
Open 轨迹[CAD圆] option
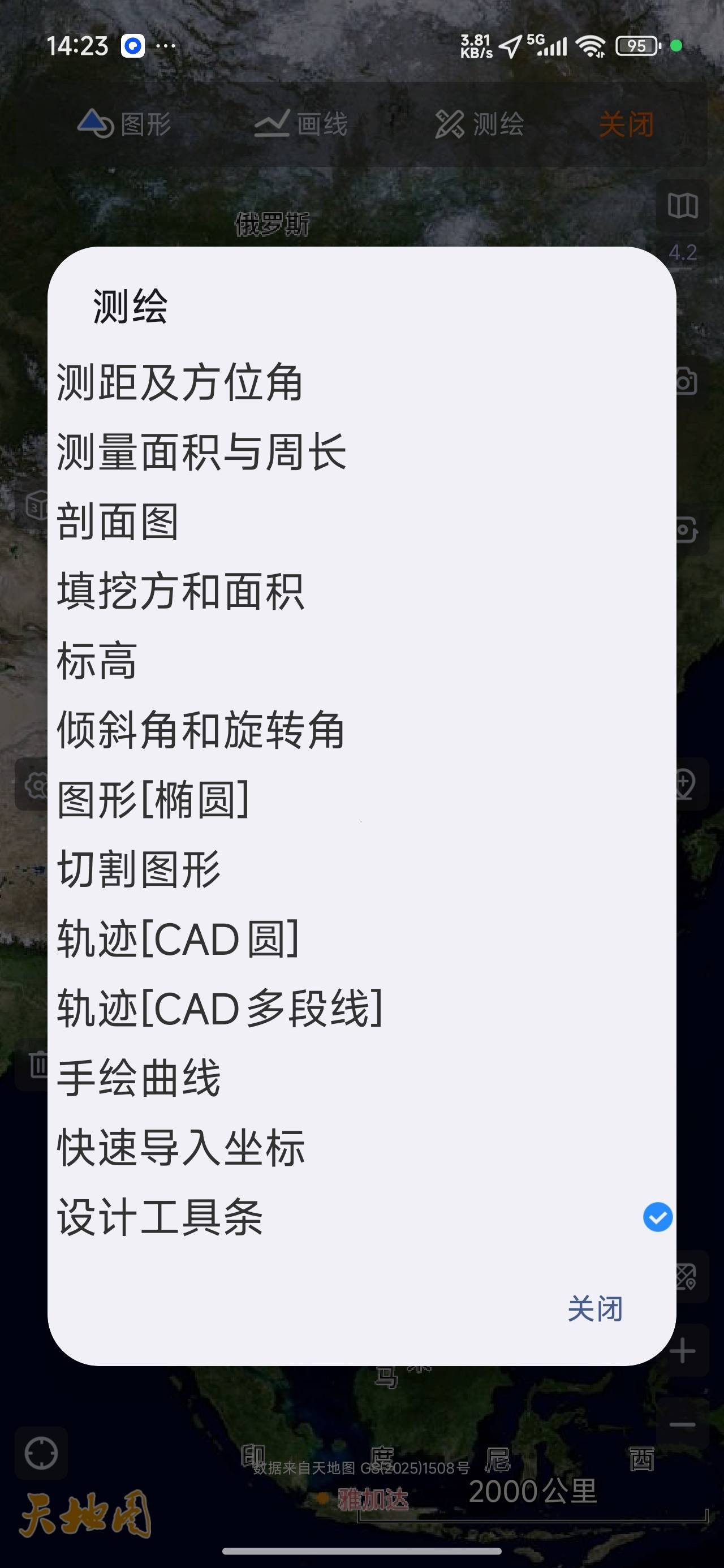pyautogui.click(x=361, y=938)
